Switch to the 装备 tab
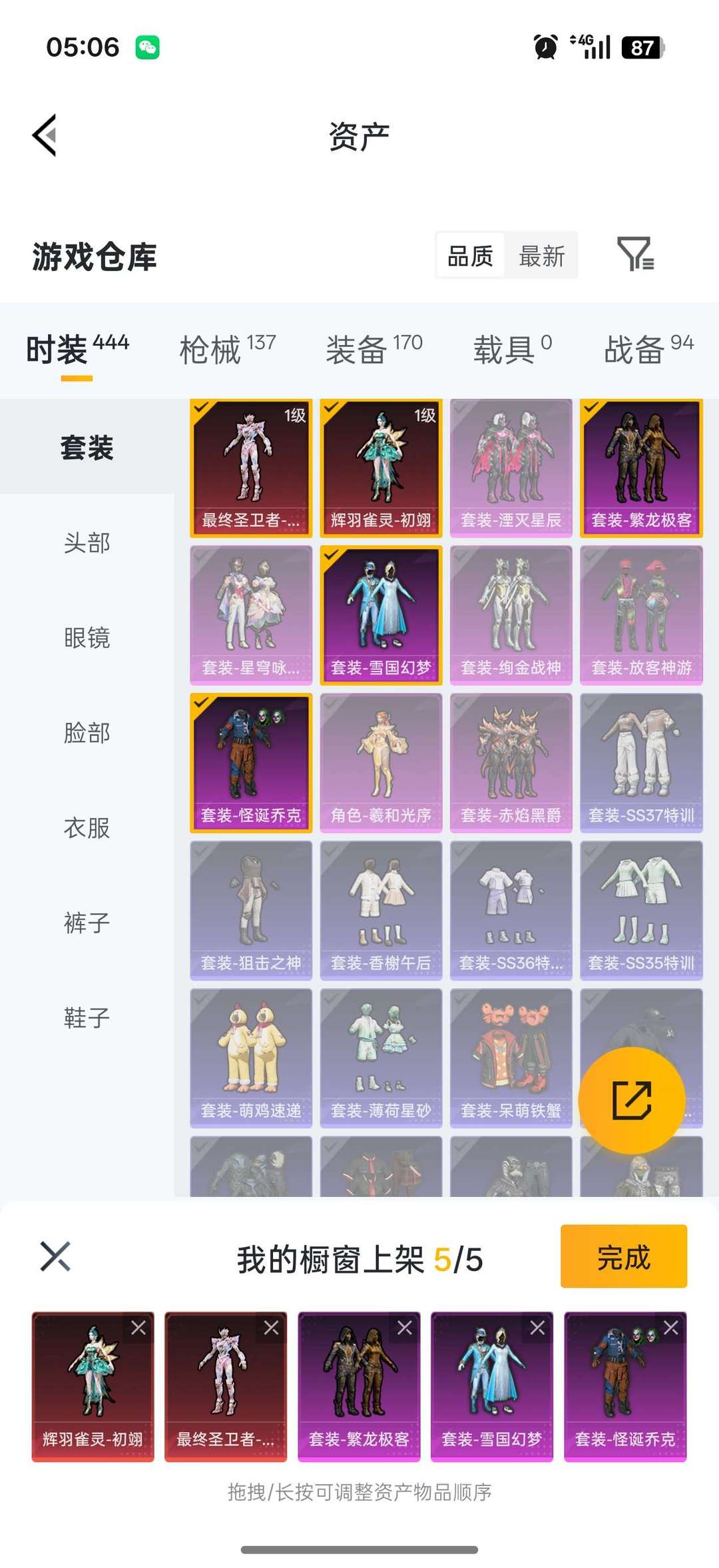The height and width of the screenshot is (1568, 719). (x=373, y=349)
